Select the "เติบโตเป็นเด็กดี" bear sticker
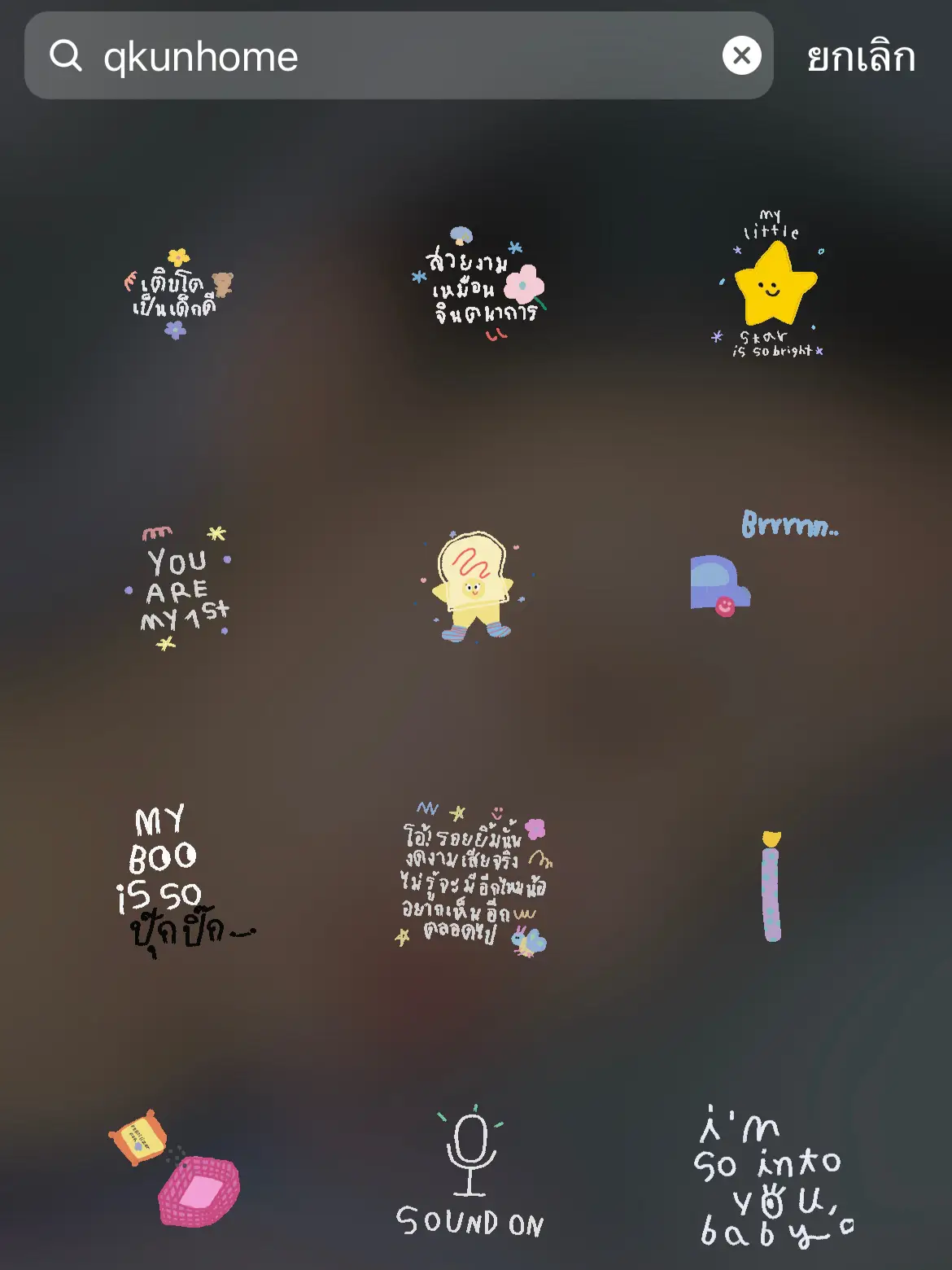This screenshot has width=952, height=1270. coord(179,293)
